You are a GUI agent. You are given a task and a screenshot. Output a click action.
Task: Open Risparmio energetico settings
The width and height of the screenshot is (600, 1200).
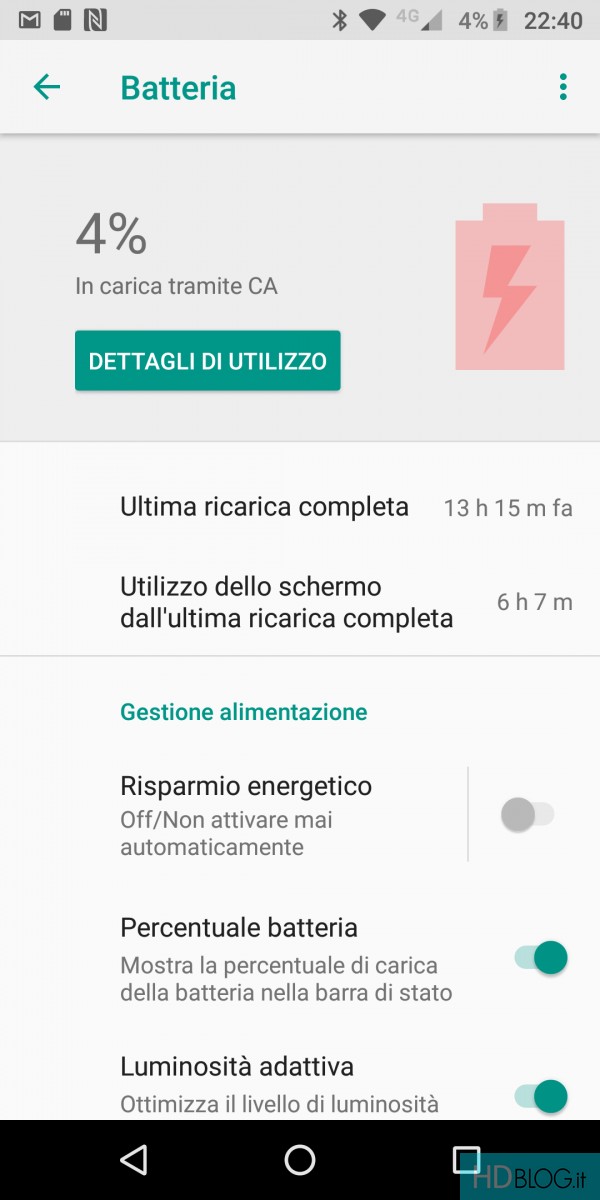pos(245,815)
